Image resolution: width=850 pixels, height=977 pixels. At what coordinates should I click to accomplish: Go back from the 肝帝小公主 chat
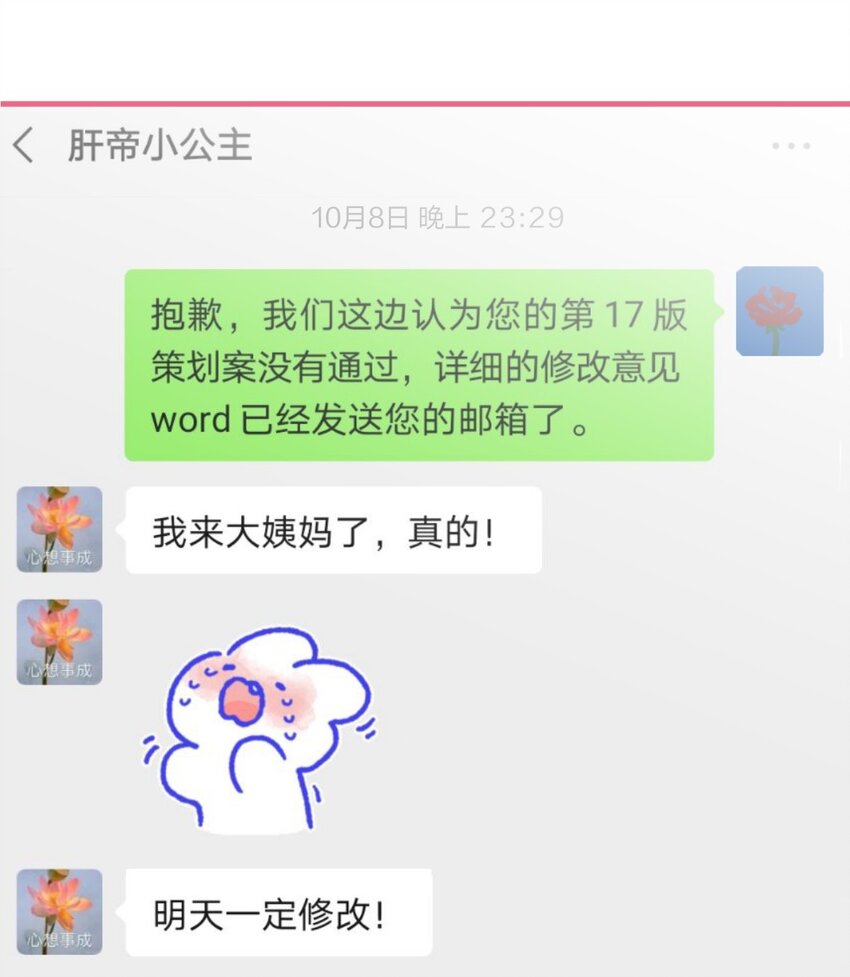(24, 146)
